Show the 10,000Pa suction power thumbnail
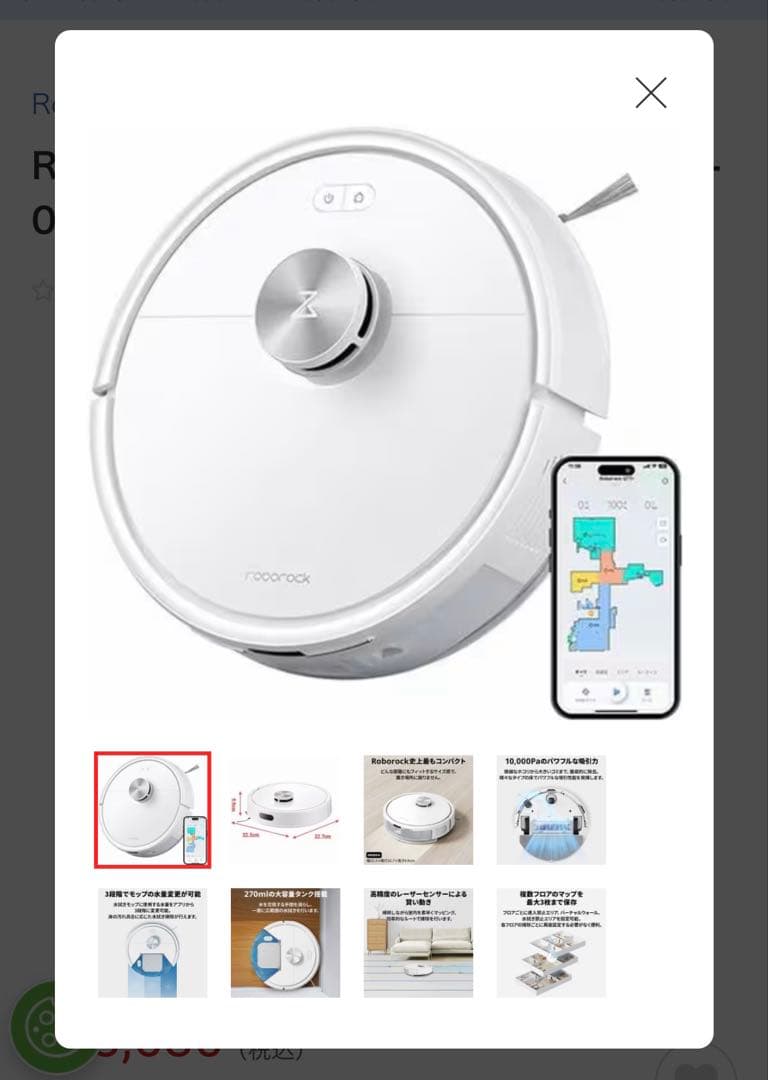Image resolution: width=768 pixels, height=1080 pixels. coord(551,810)
